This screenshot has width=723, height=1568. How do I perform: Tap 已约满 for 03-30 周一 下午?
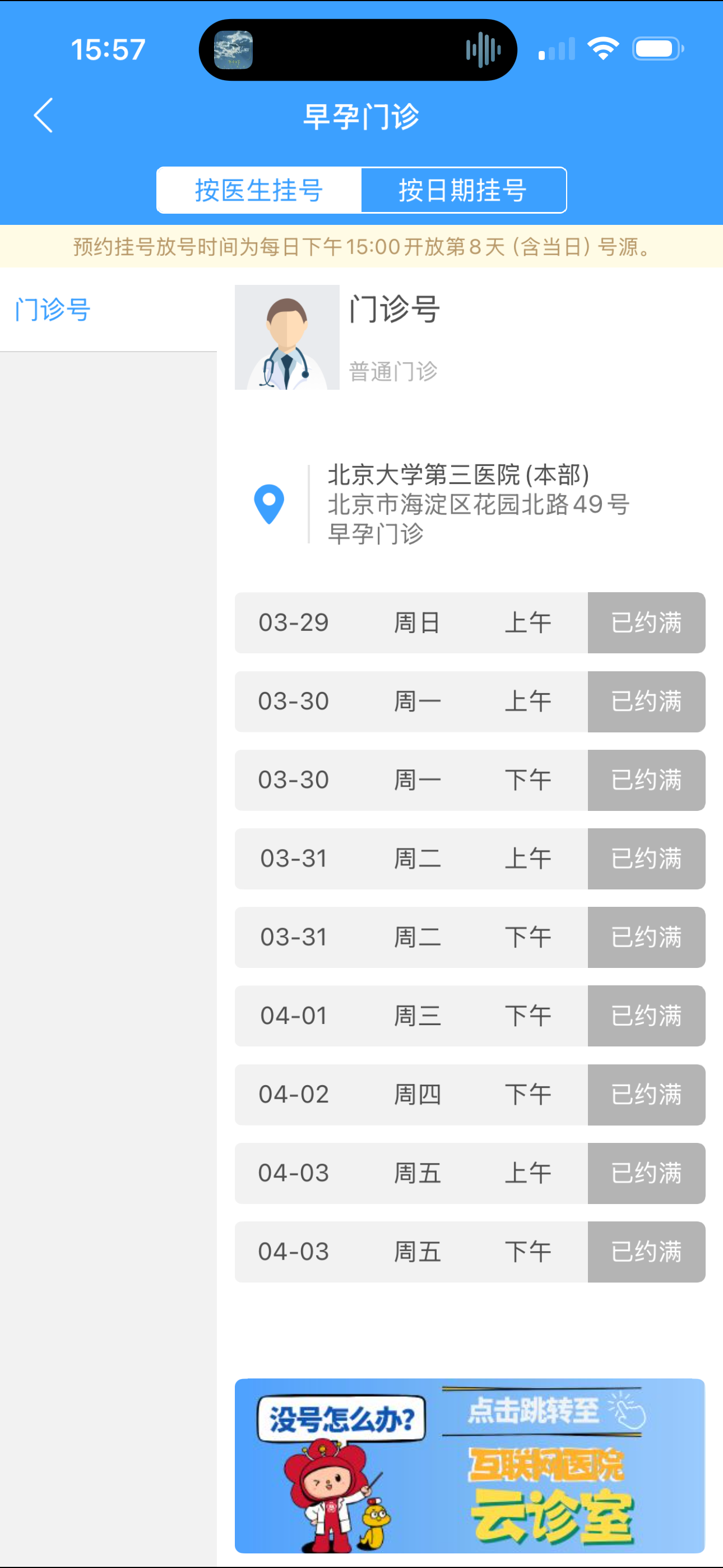(646, 780)
